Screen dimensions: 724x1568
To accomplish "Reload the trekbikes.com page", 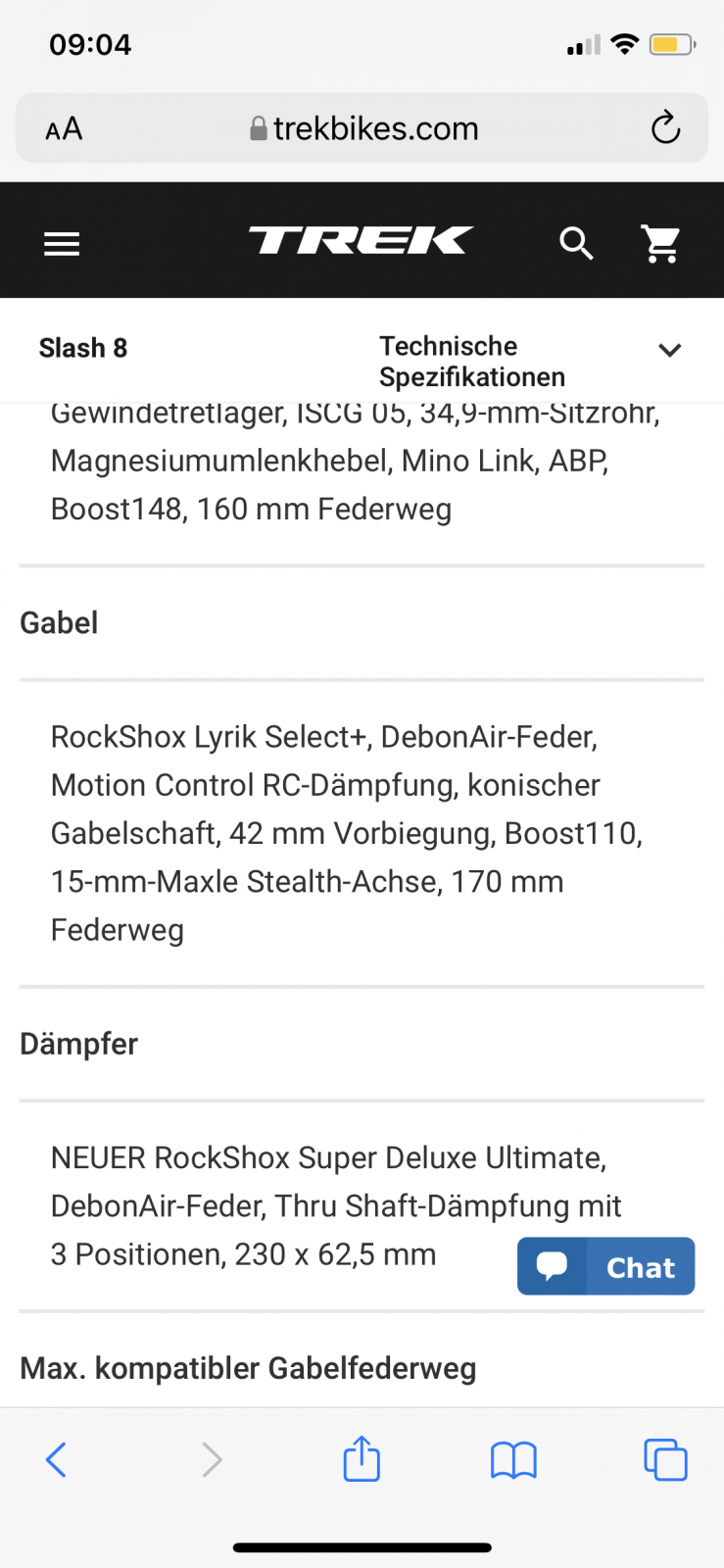I will [x=665, y=127].
